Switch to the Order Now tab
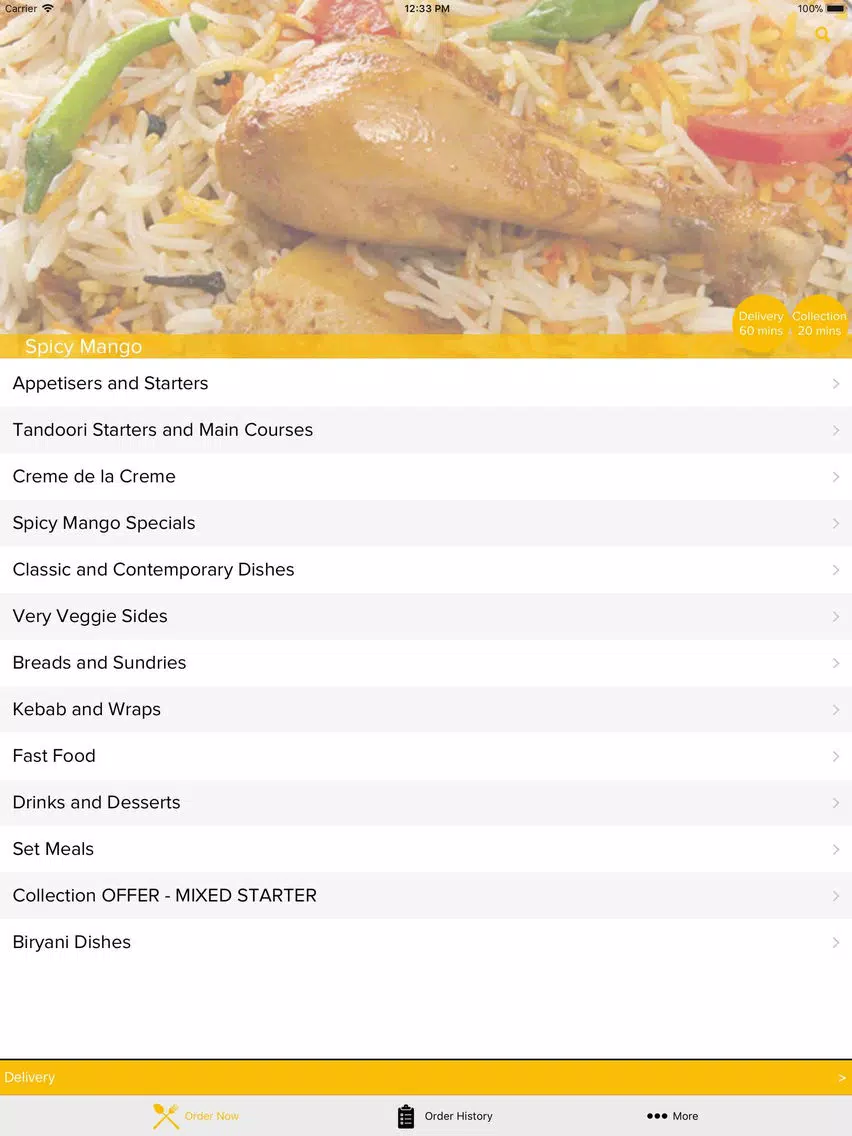This screenshot has width=852, height=1136. click(196, 1116)
